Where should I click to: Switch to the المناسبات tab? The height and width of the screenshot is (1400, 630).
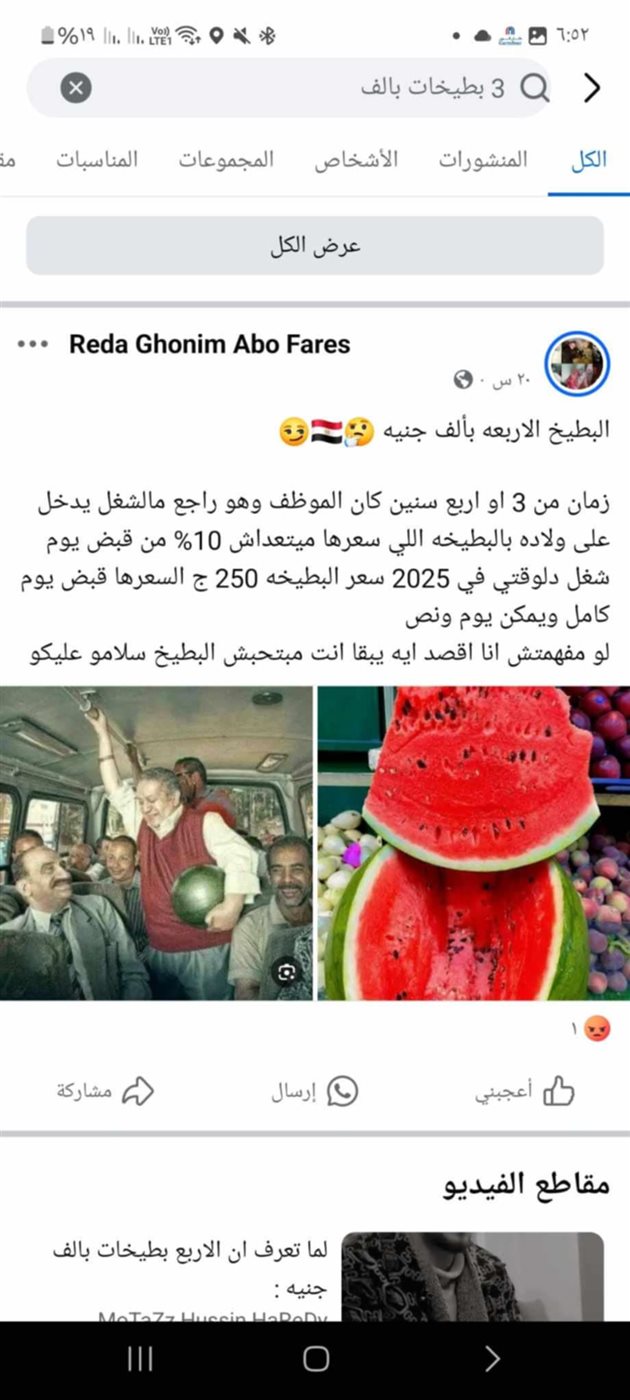click(97, 160)
